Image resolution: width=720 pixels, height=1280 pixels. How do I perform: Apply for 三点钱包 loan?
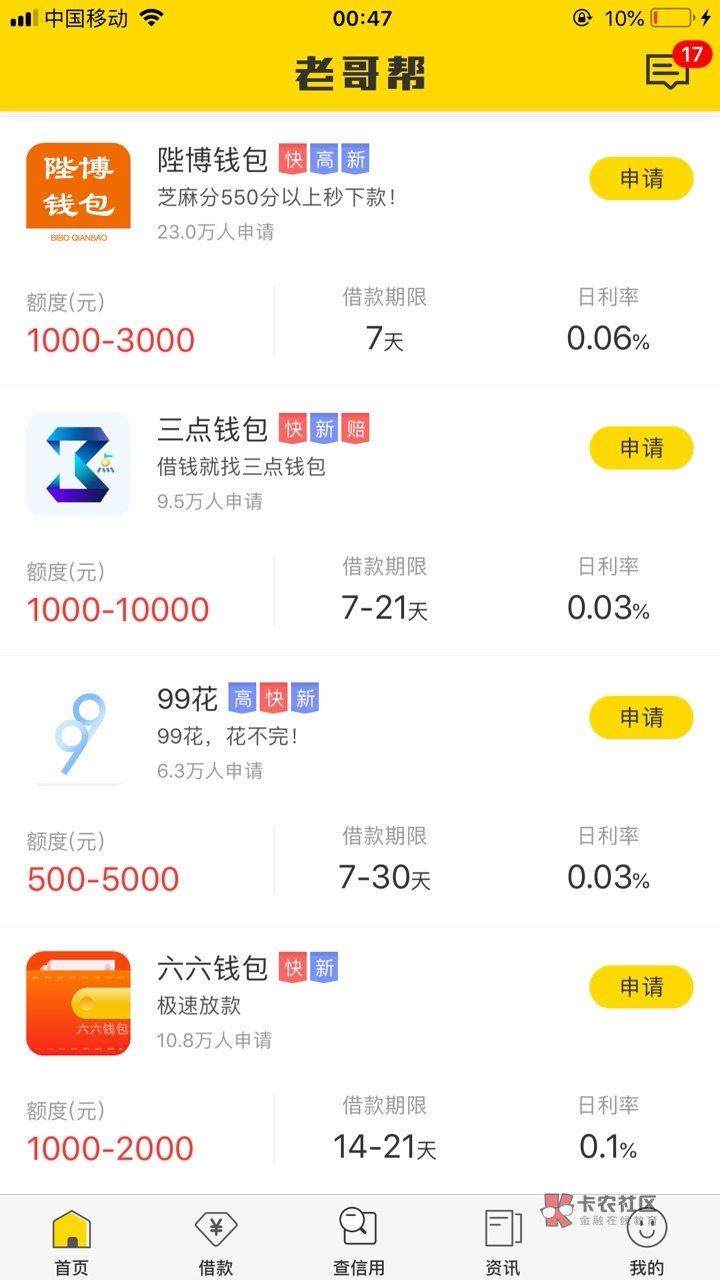pos(641,448)
